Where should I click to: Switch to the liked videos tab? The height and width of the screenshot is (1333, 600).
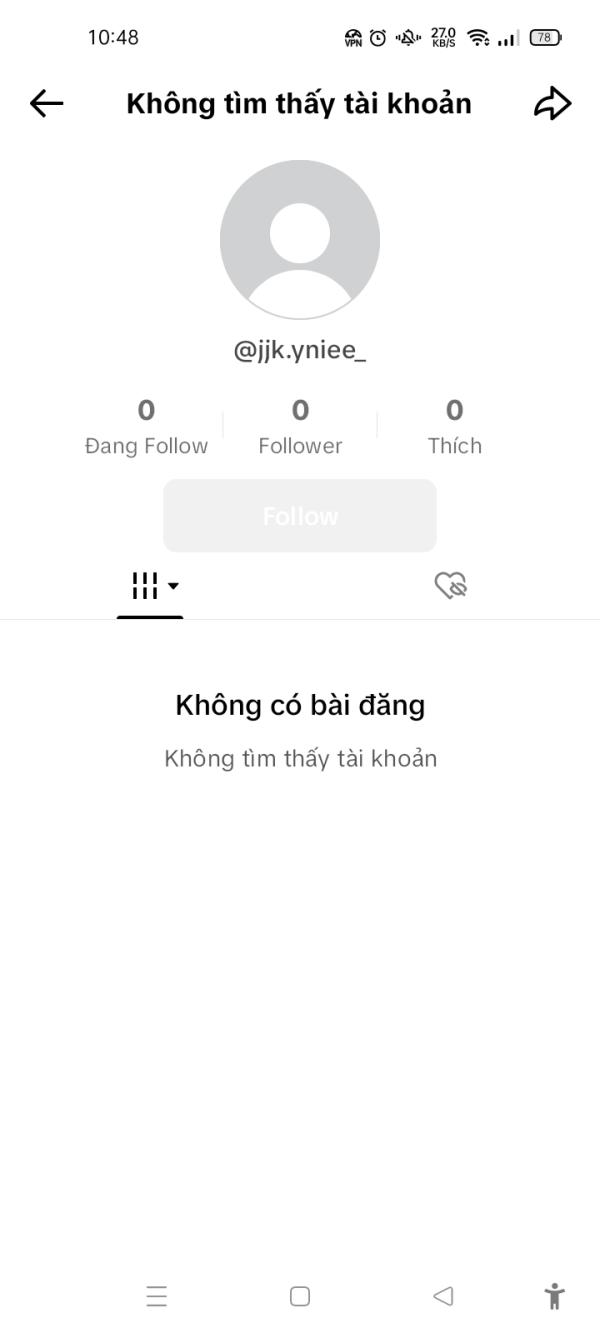click(451, 585)
